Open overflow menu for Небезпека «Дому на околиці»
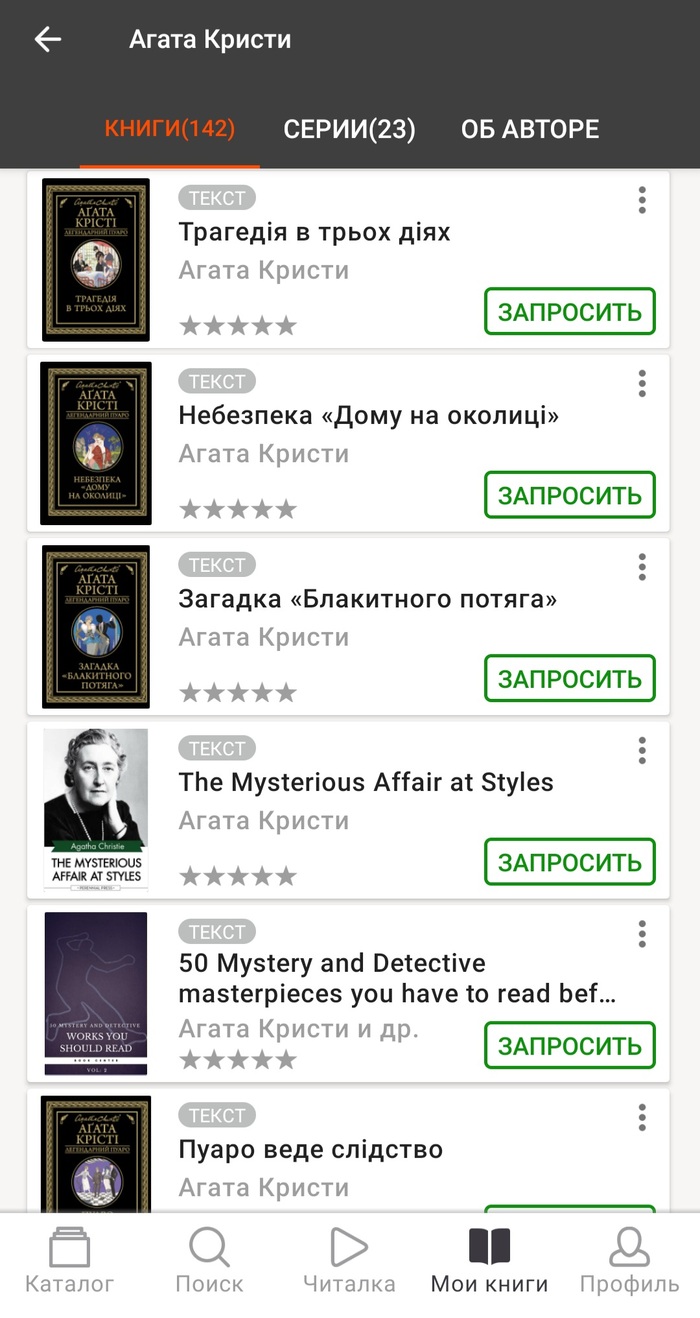Viewport: 700px width, 1318px height. point(642,383)
